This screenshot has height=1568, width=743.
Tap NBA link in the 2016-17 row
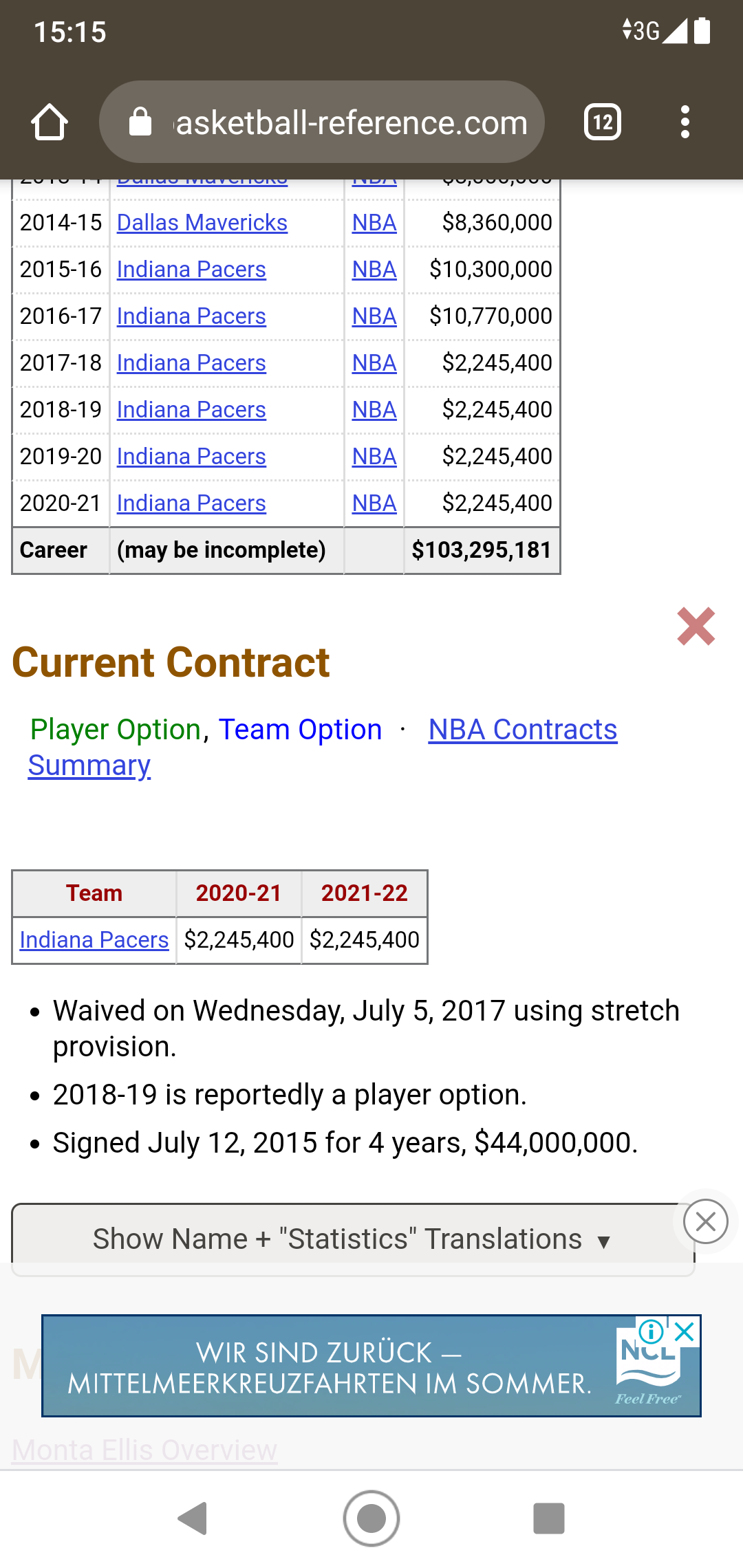click(374, 316)
